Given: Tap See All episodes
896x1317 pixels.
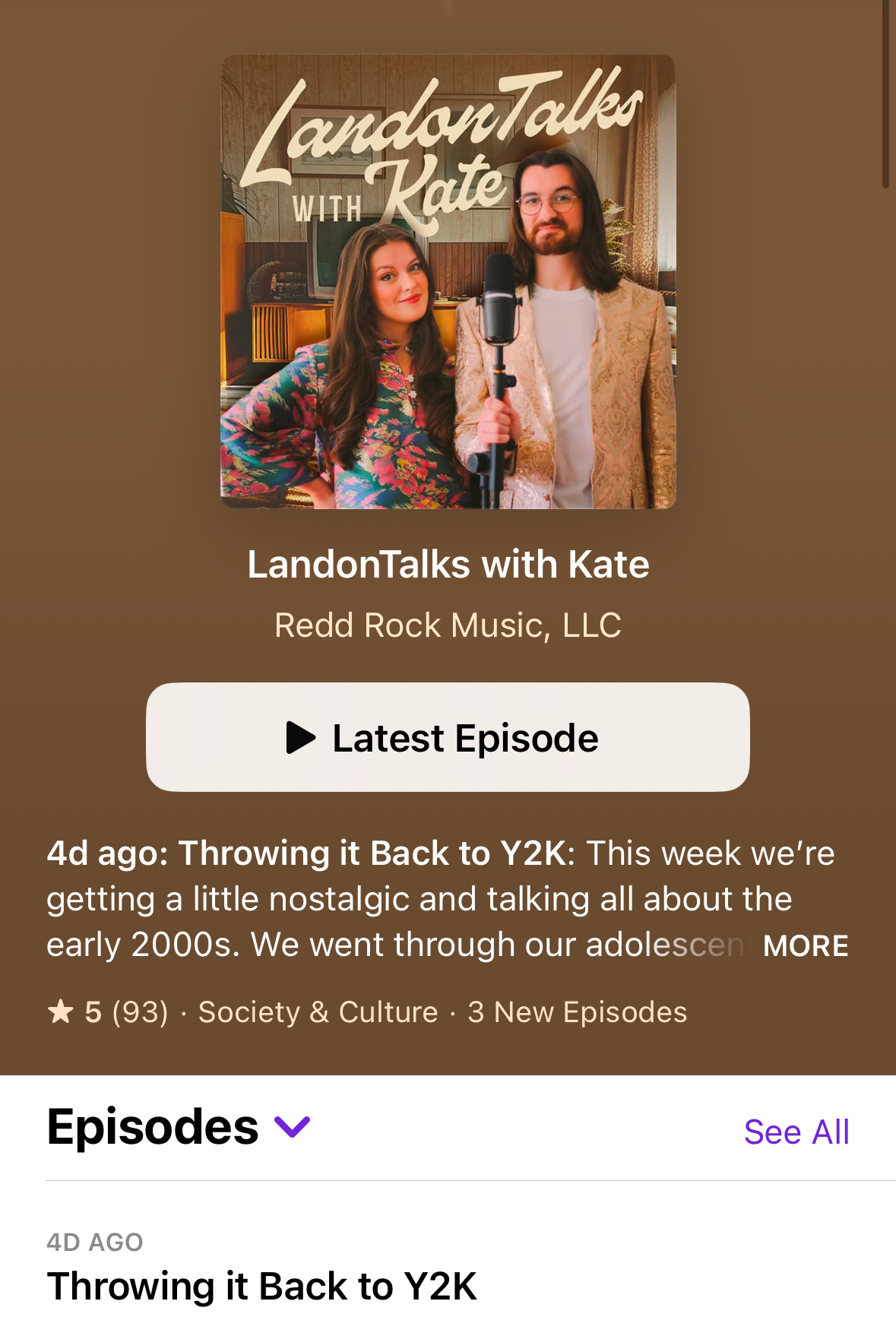Looking at the screenshot, I should click(796, 1132).
